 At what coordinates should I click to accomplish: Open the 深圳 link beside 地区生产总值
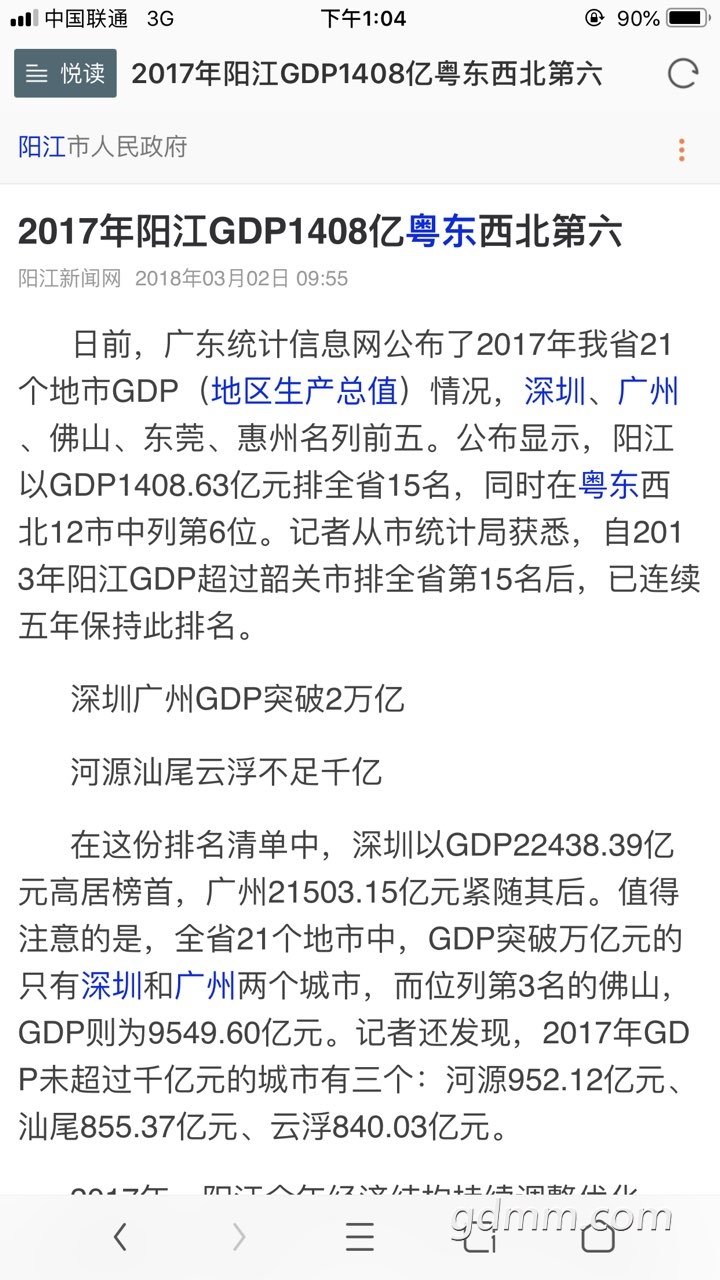[x=555, y=390]
